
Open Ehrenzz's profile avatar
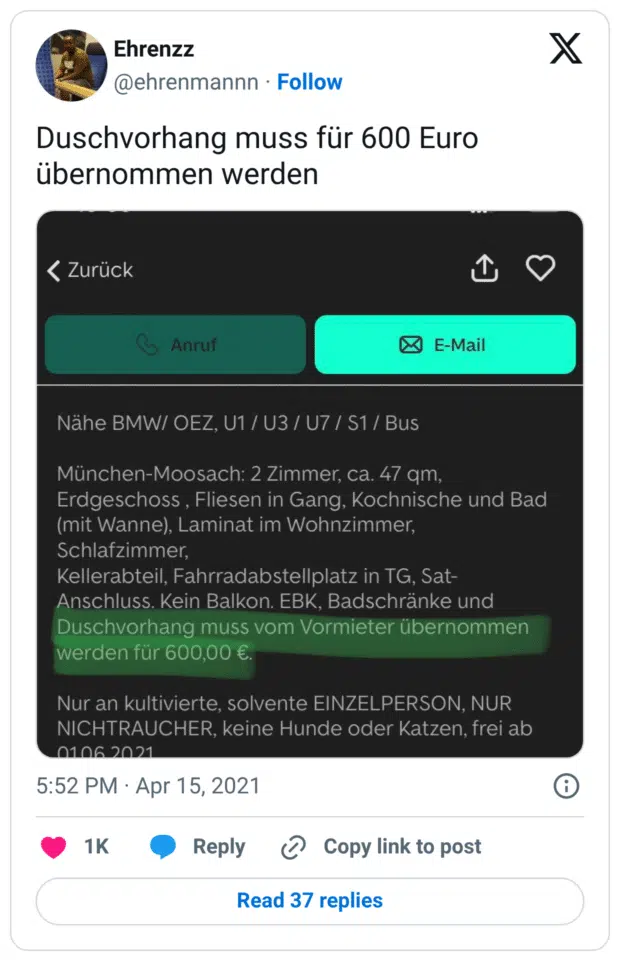click(x=71, y=66)
